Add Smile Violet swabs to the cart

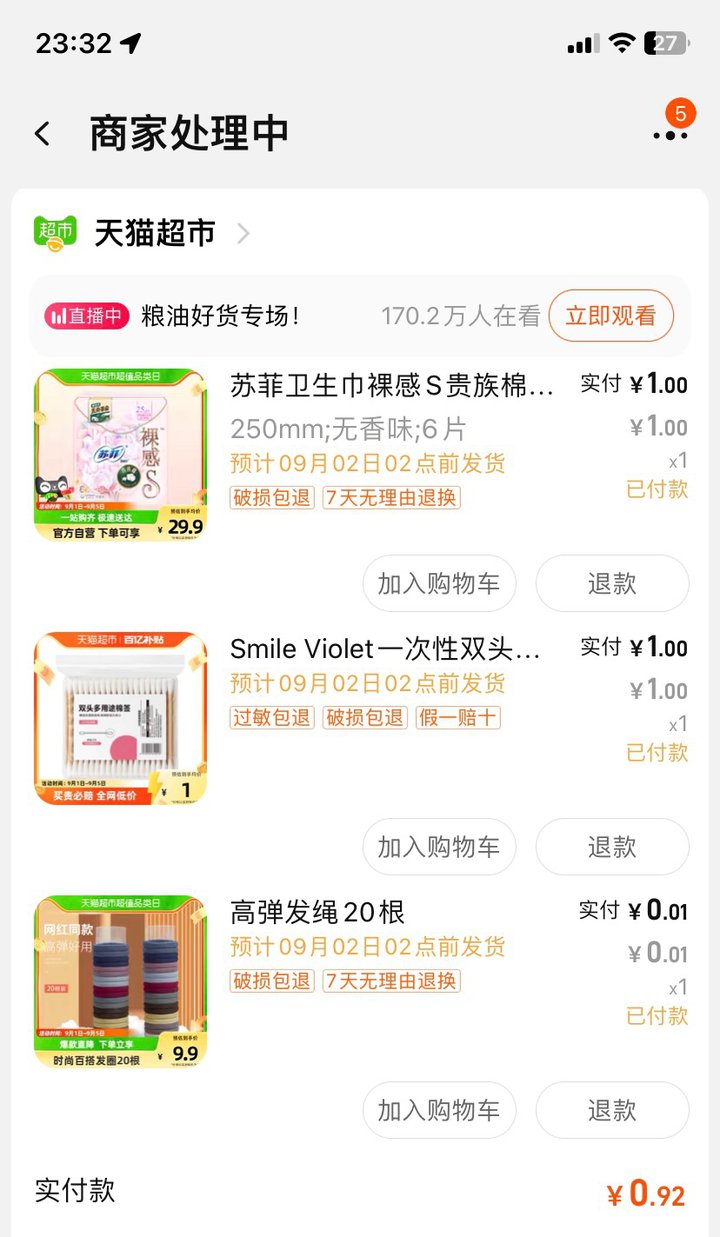pos(439,846)
